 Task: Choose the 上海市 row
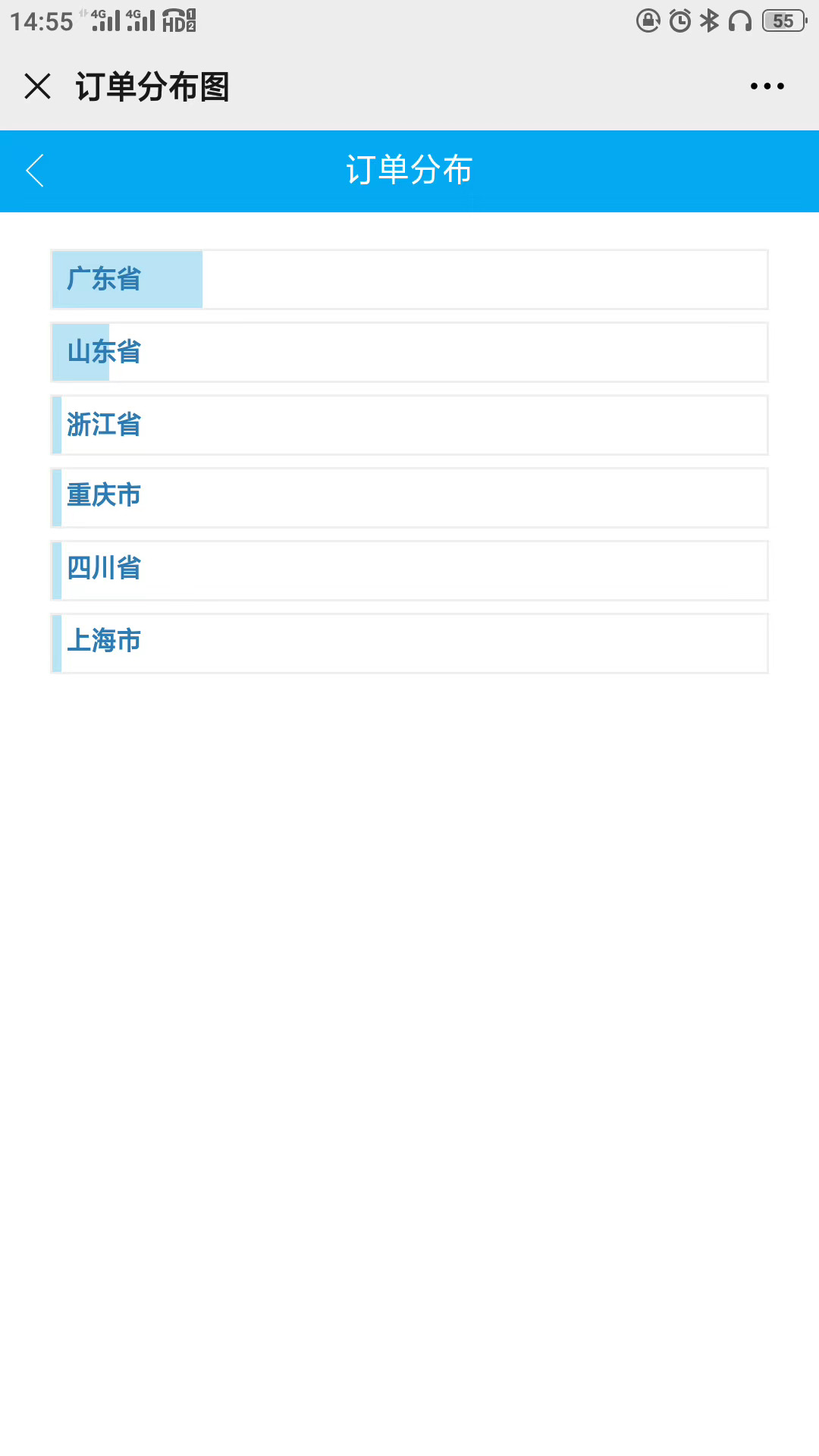(x=409, y=643)
